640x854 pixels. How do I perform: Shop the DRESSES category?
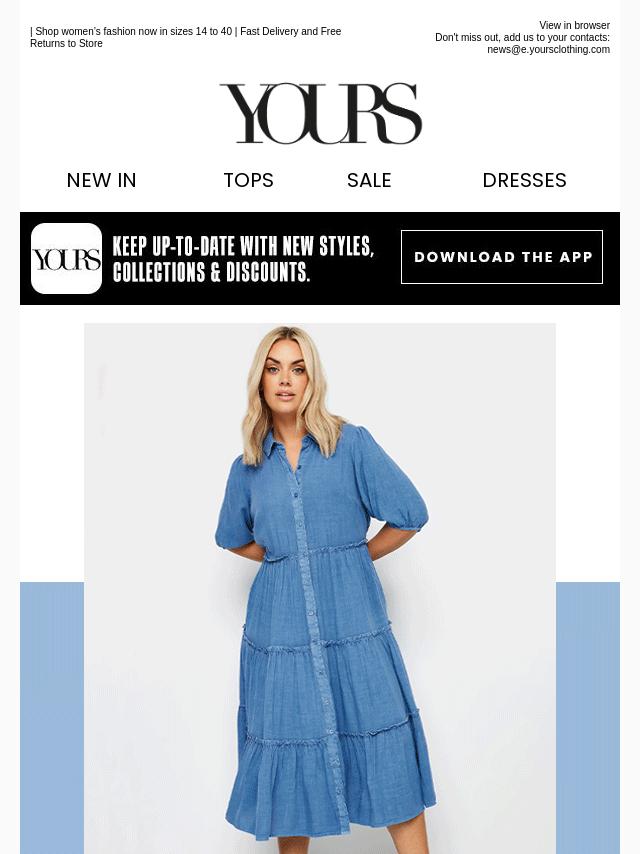(524, 181)
